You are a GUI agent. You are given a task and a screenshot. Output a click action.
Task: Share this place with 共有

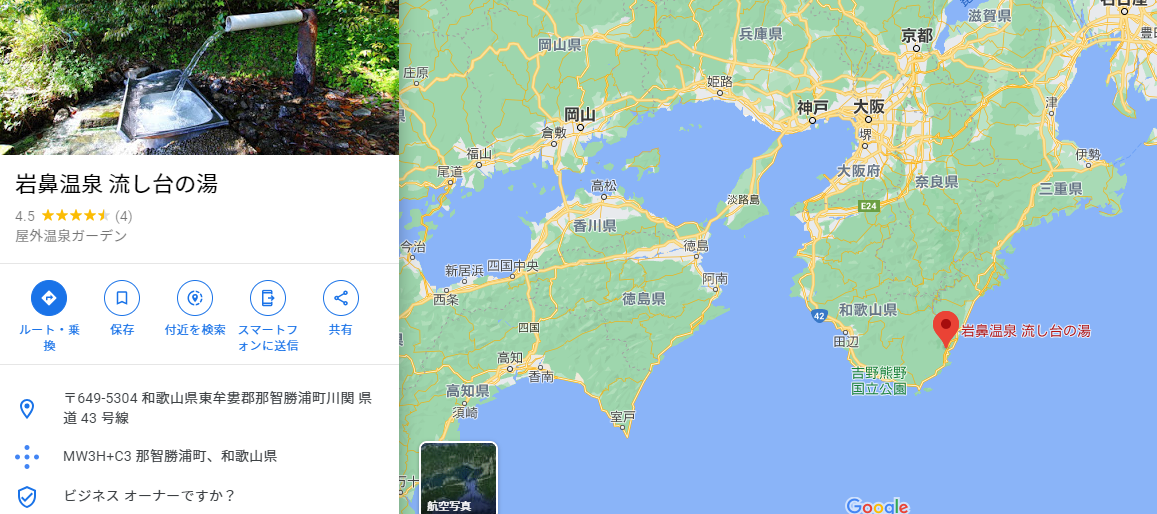click(x=341, y=298)
